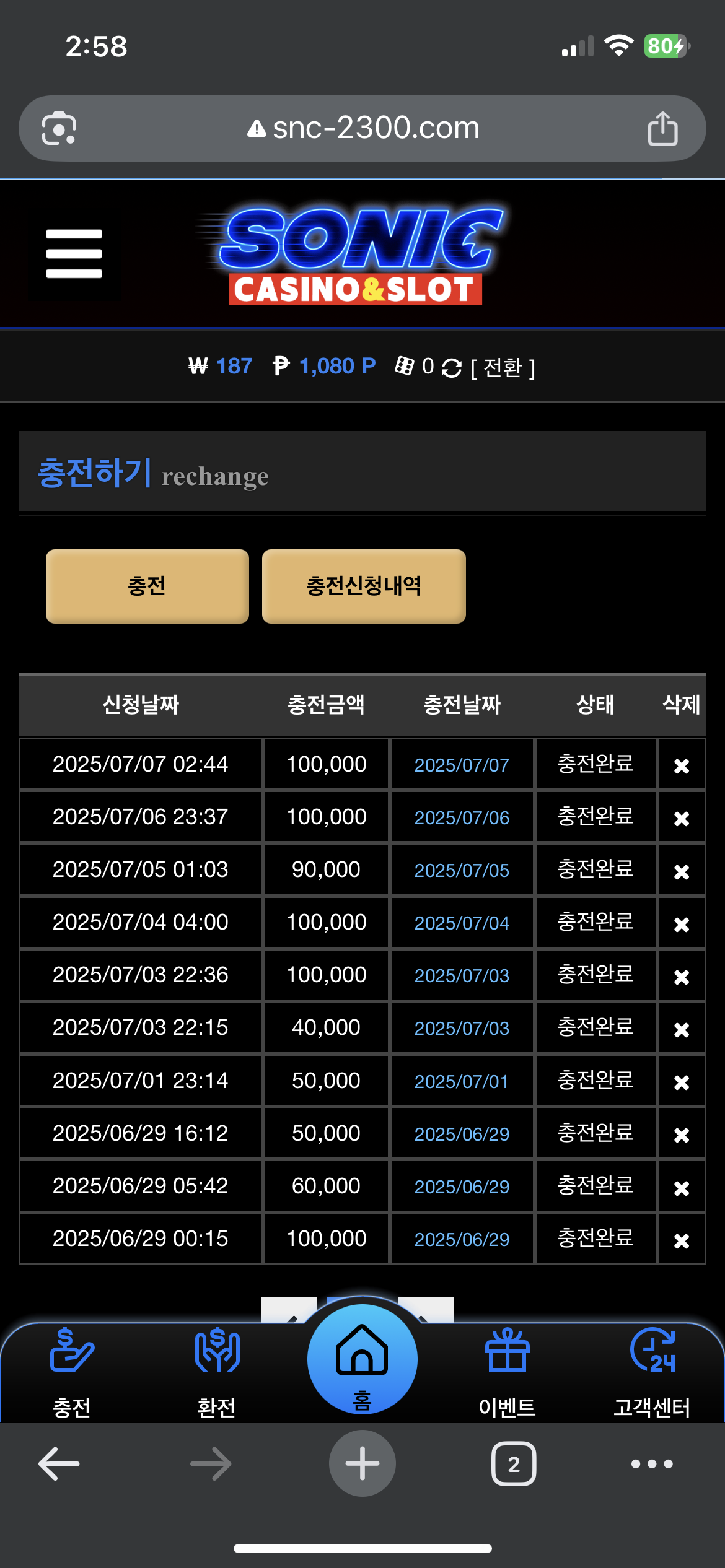Delete the 2025/07/07 02:44 recharge entry
Viewport: 725px width, 1568px height.
pyautogui.click(x=682, y=766)
